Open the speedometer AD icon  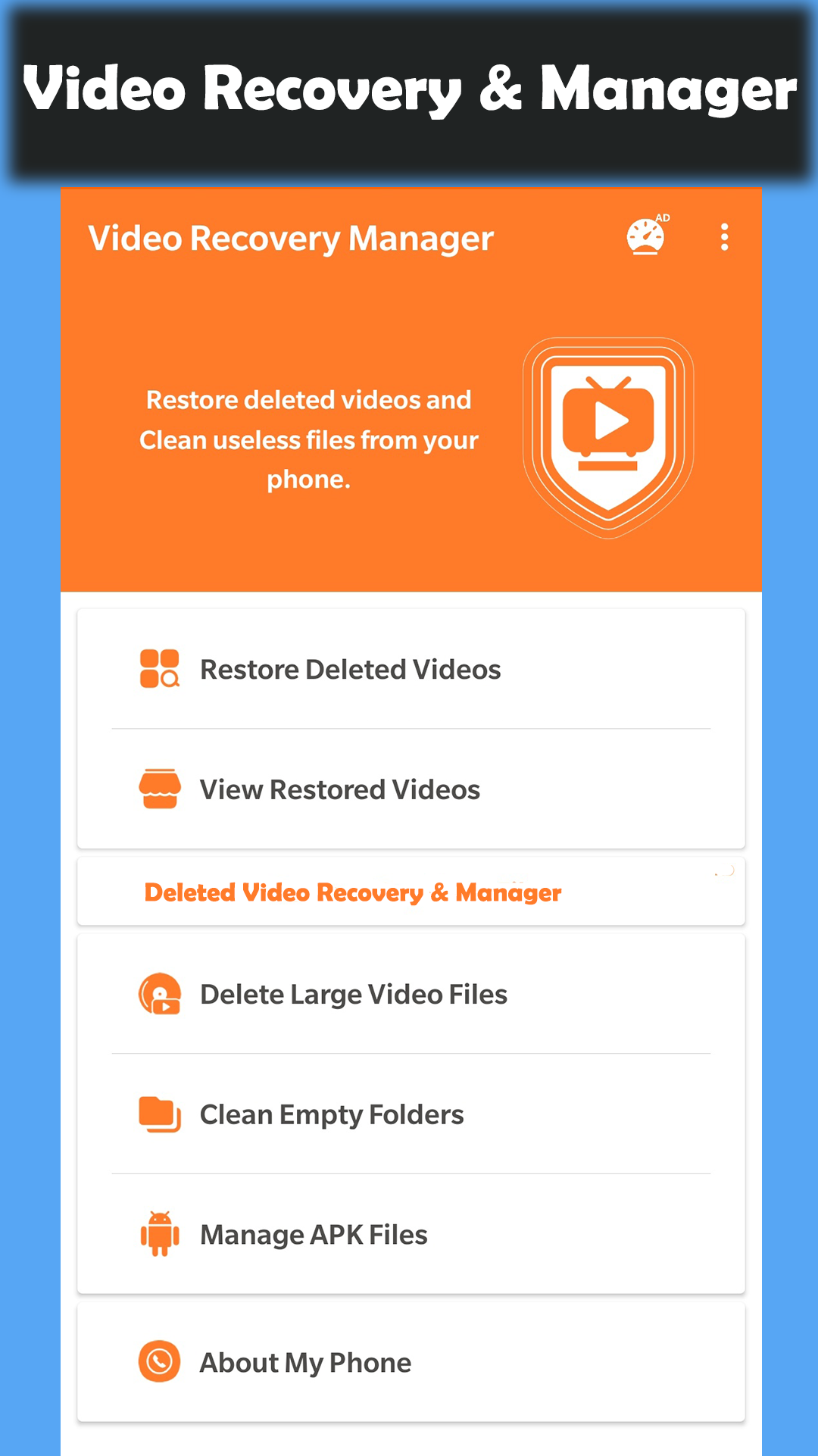click(646, 236)
